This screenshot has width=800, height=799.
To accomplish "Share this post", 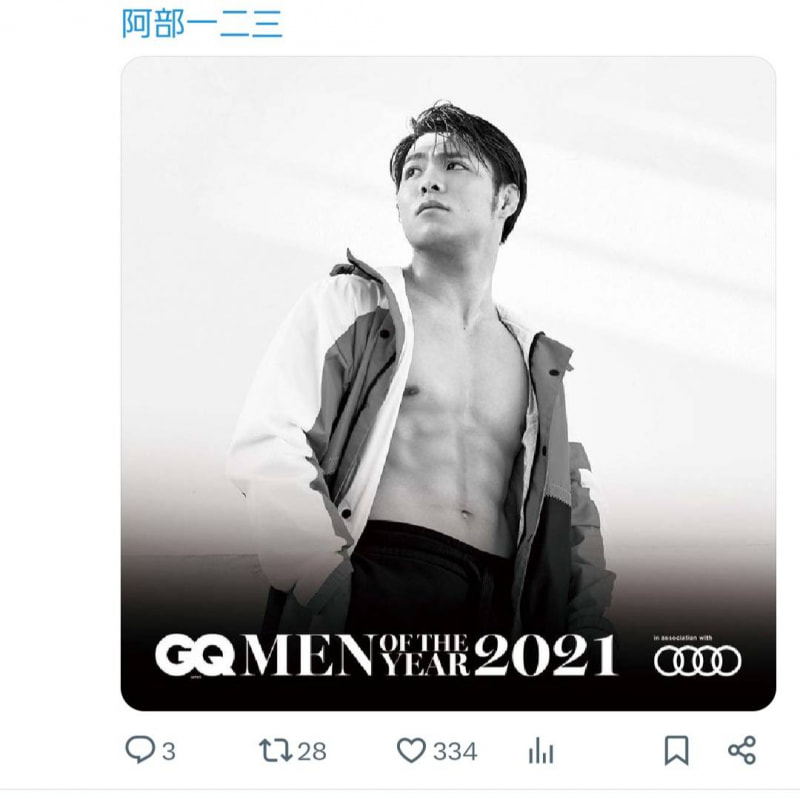I will pyautogui.click(x=741, y=750).
